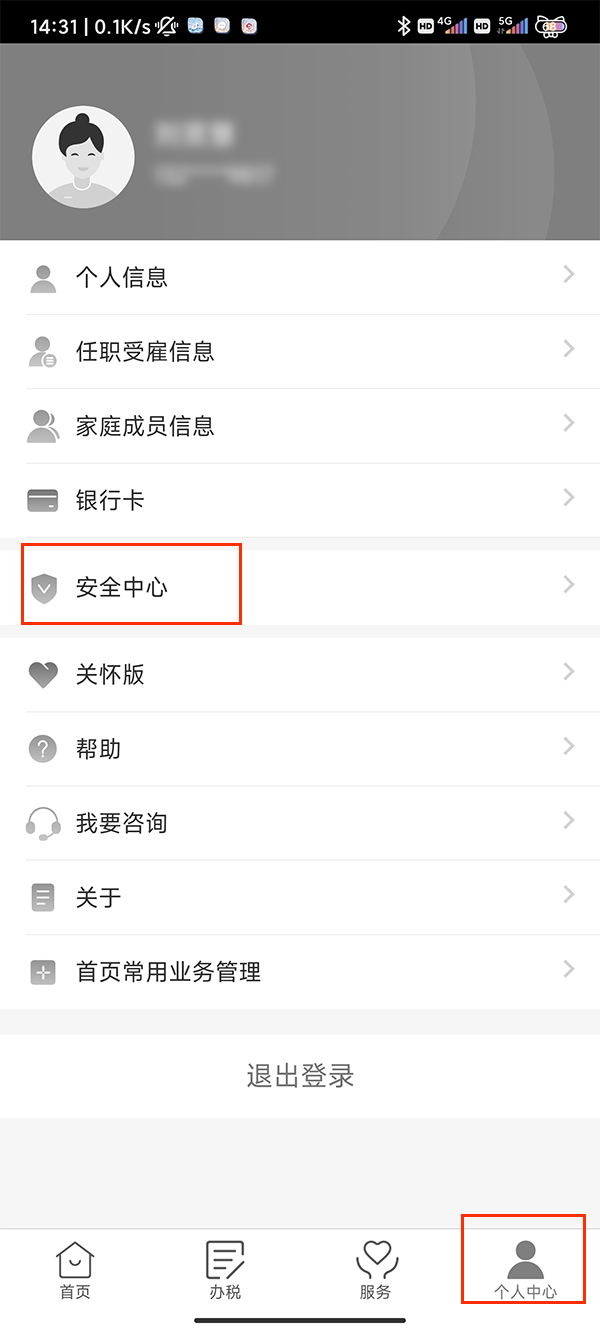The height and width of the screenshot is (1333, 600).
Task: Switch to the 首页 tab
Action: pyautogui.click(x=75, y=1270)
